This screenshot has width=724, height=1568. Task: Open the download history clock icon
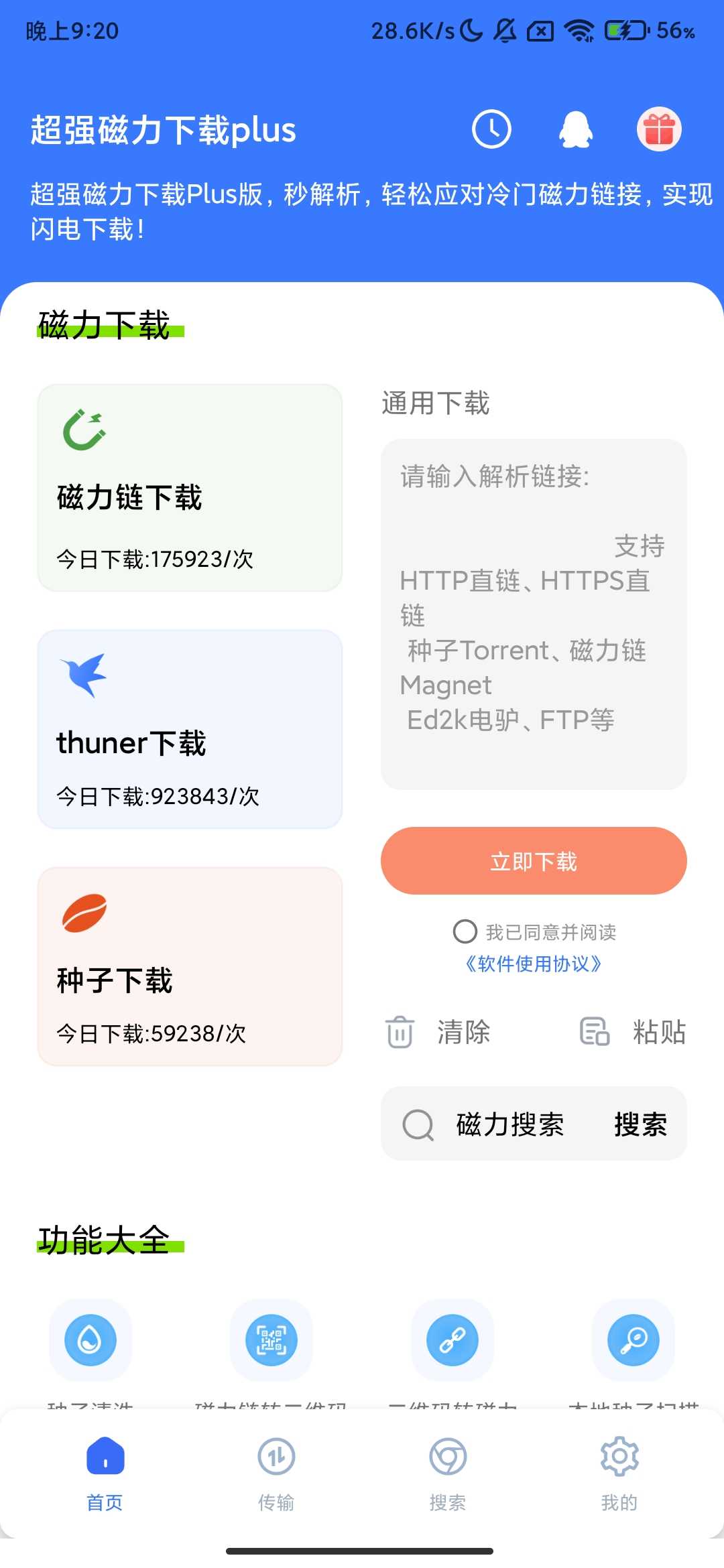491,129
